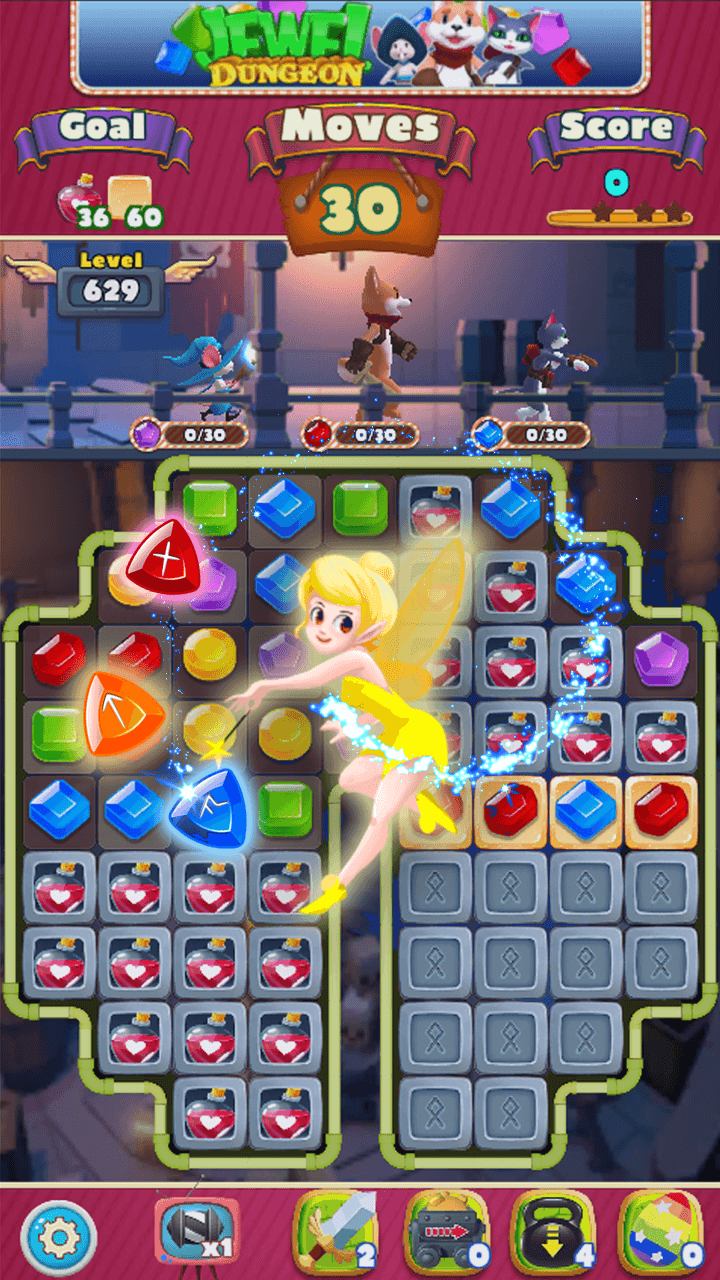Open the settings gear
This screenshot has width=720, height=1280.
click(58, 1238)
